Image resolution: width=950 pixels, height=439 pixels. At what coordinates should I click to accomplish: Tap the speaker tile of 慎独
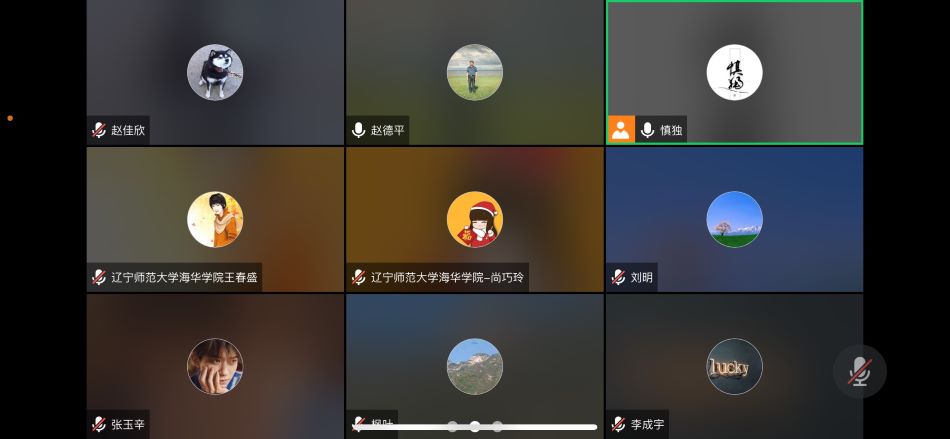734,72
